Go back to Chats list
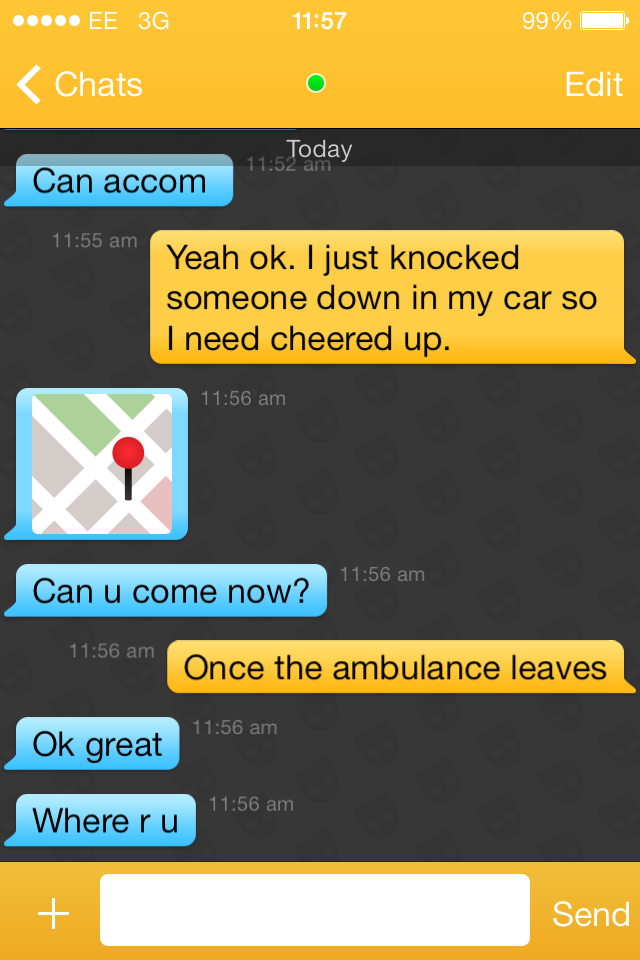 [x=80, y=85]
